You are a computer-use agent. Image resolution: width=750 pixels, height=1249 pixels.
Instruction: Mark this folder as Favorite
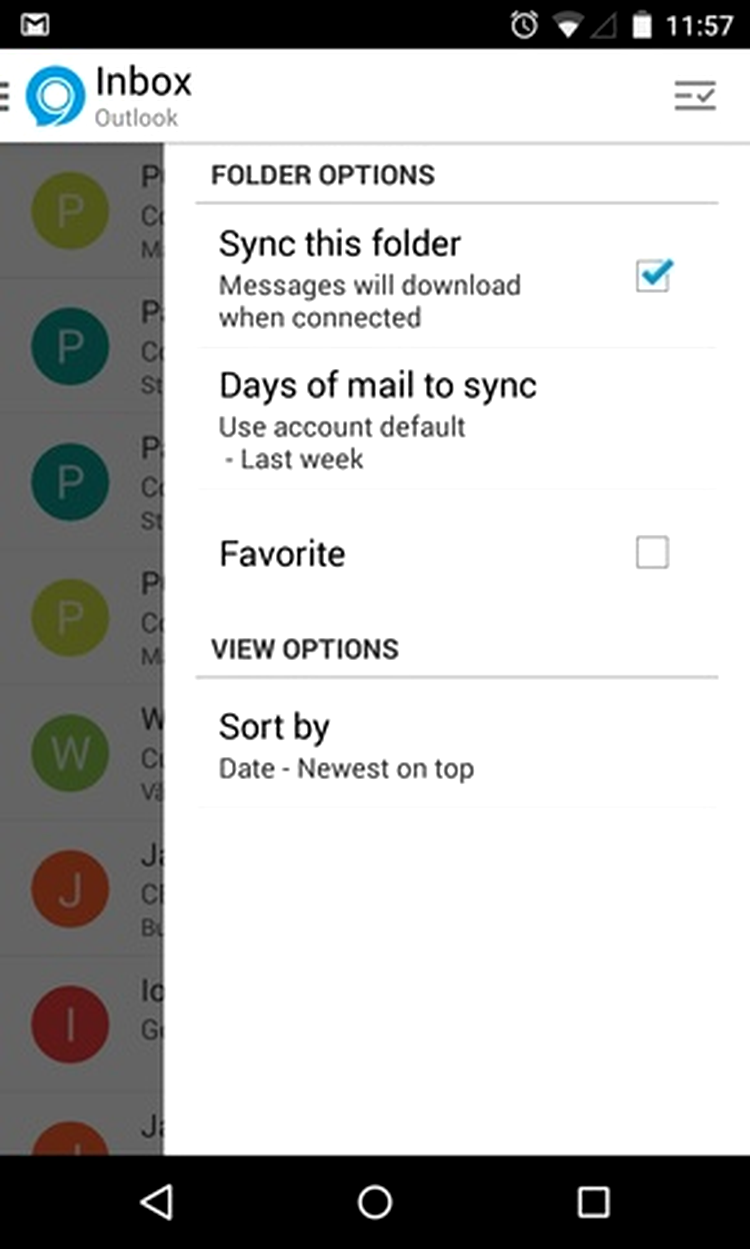(652, 552)
